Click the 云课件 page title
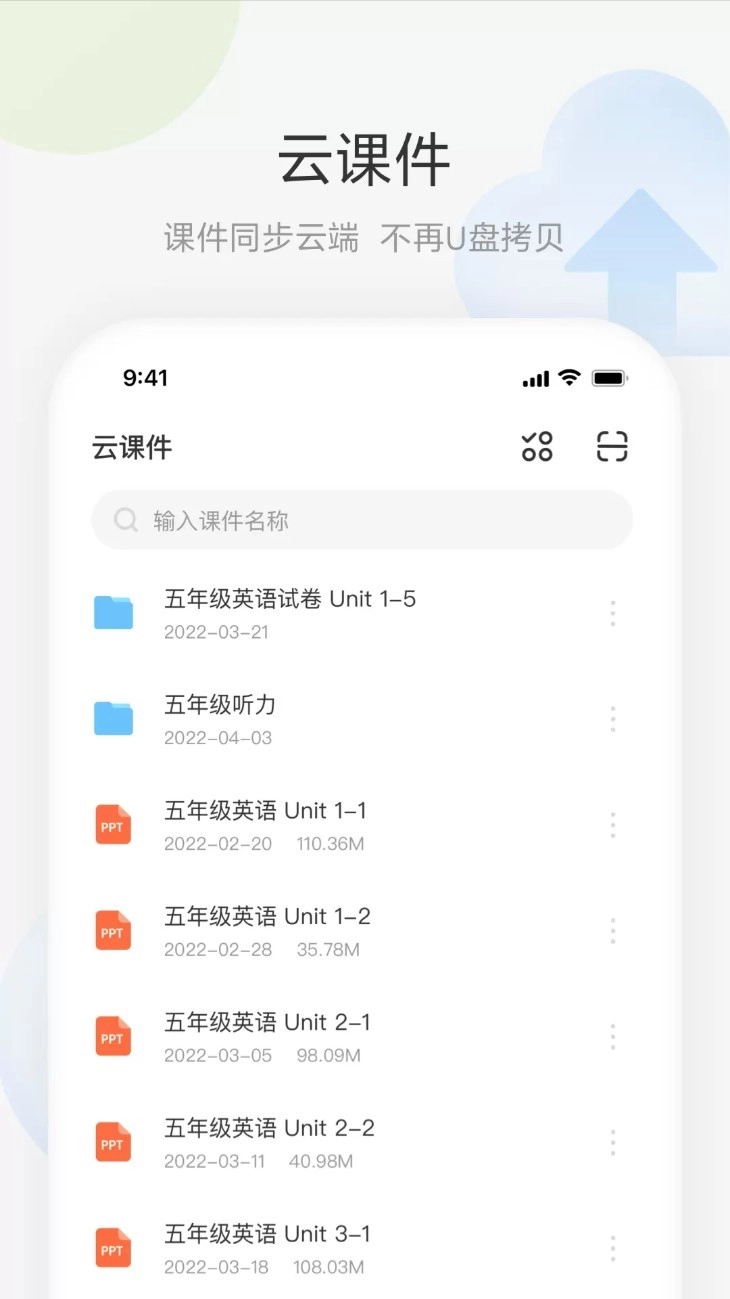Image resolution: width=730 pixels, height=1299 pixels. [131, 447]
